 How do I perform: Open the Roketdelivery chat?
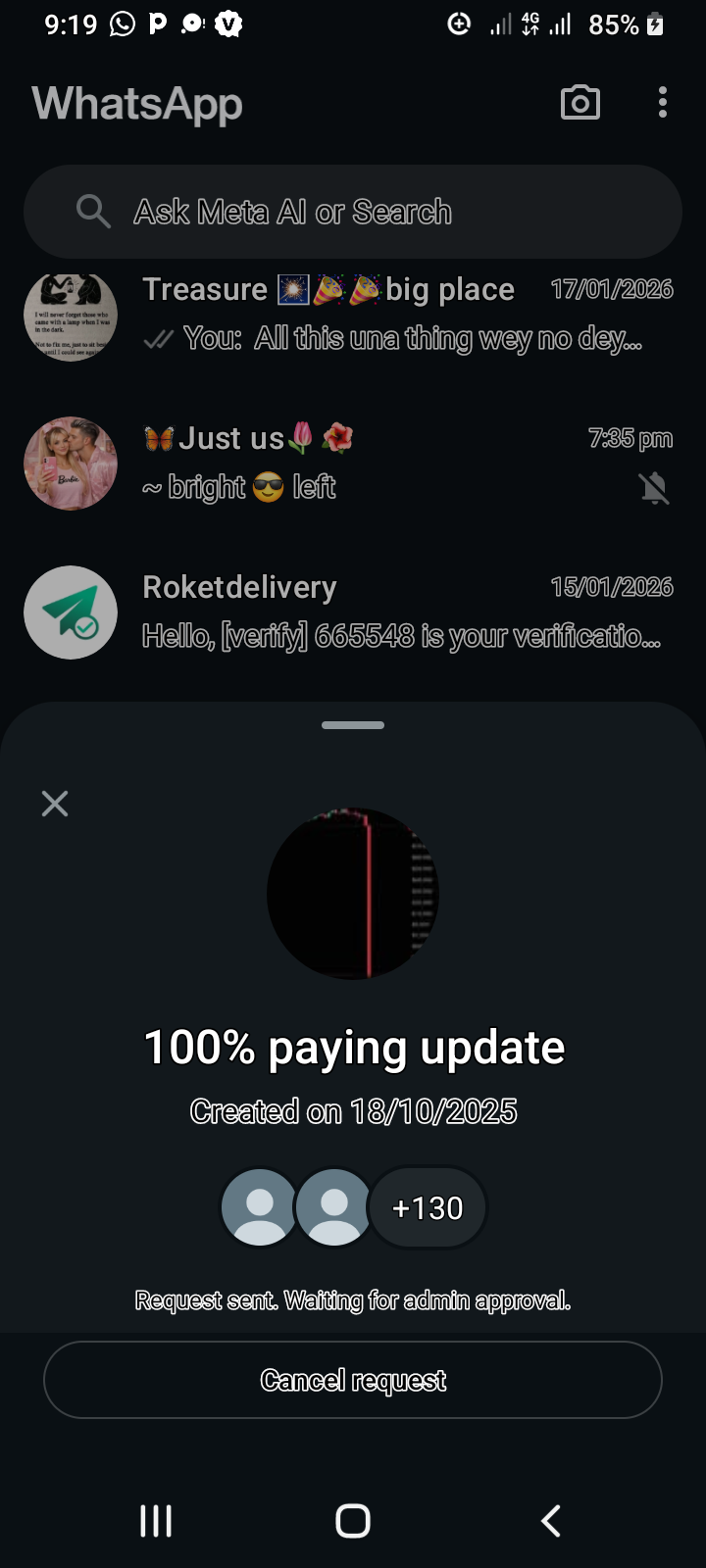tap(392, 612)
